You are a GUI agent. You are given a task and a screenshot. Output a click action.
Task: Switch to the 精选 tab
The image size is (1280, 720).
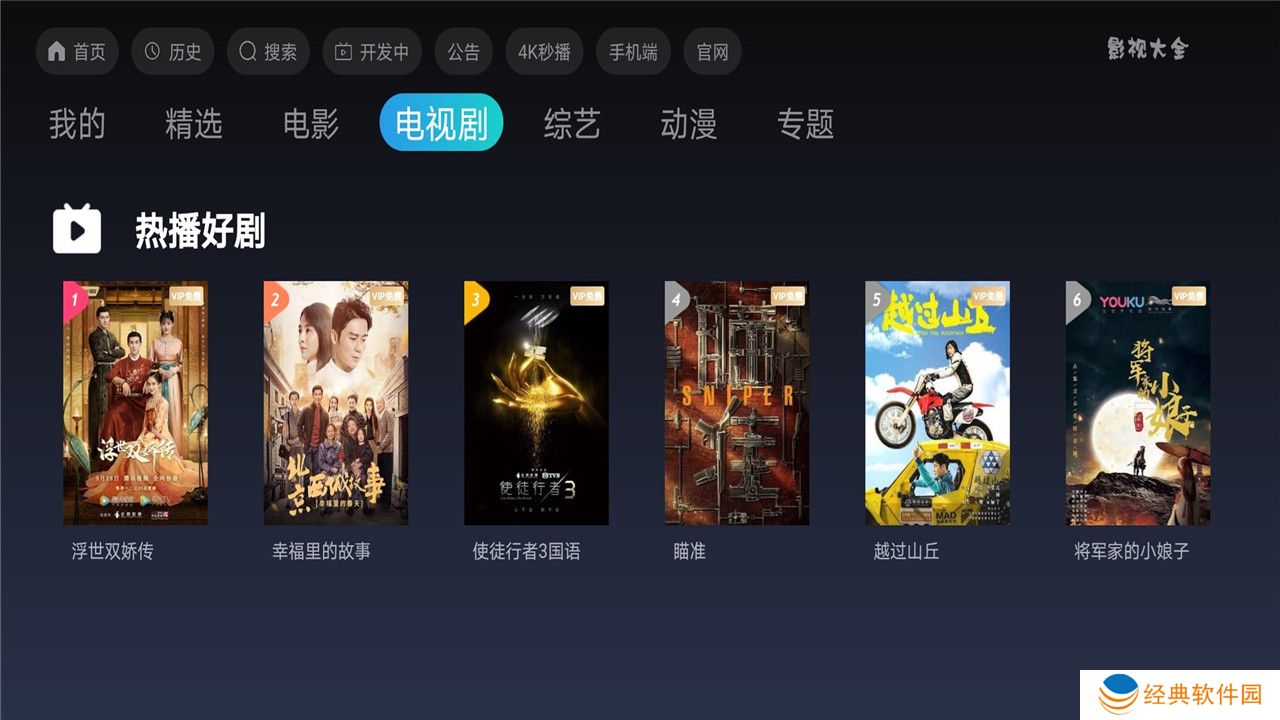(x=193, y=124)
